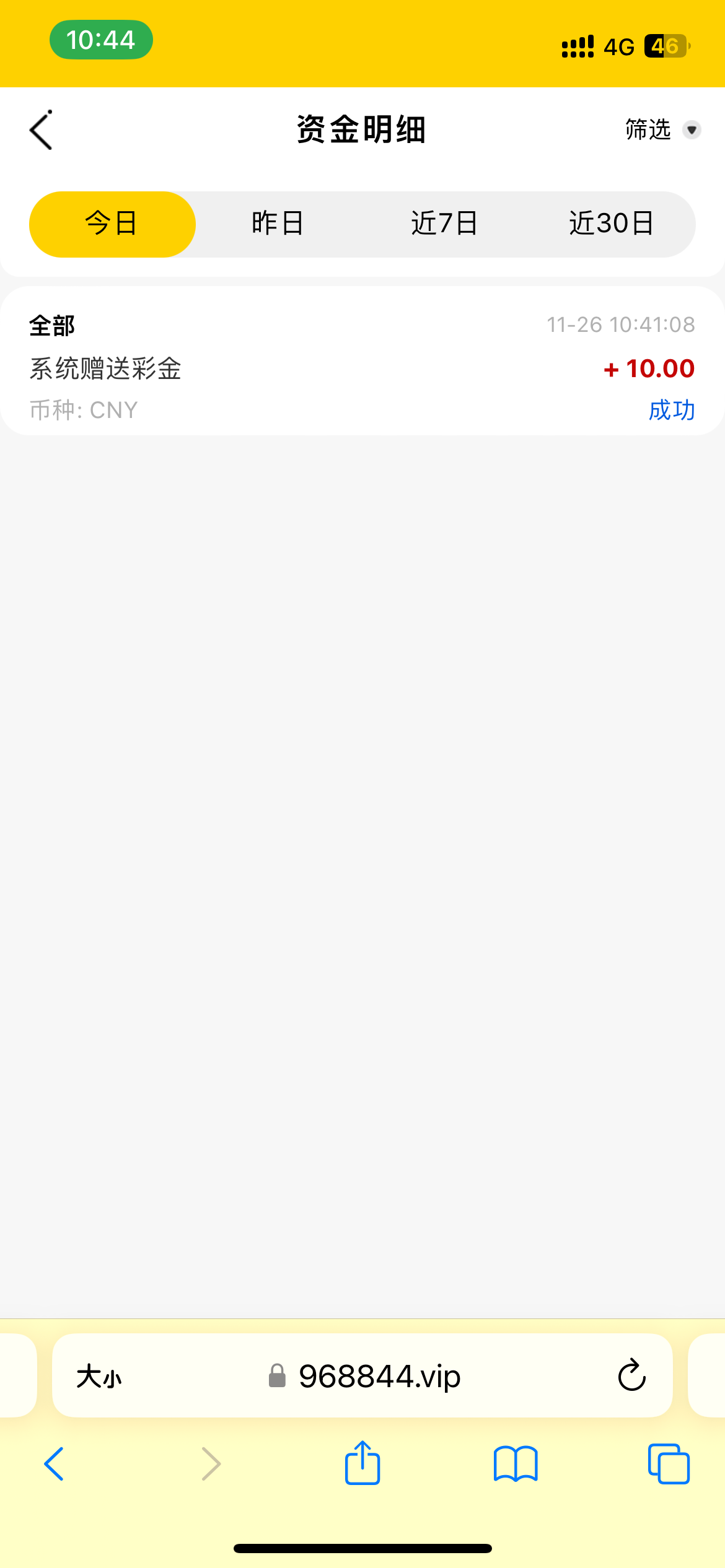
Task: Open the 大小 page settings menu
Action: click(x=99, y=1376)
